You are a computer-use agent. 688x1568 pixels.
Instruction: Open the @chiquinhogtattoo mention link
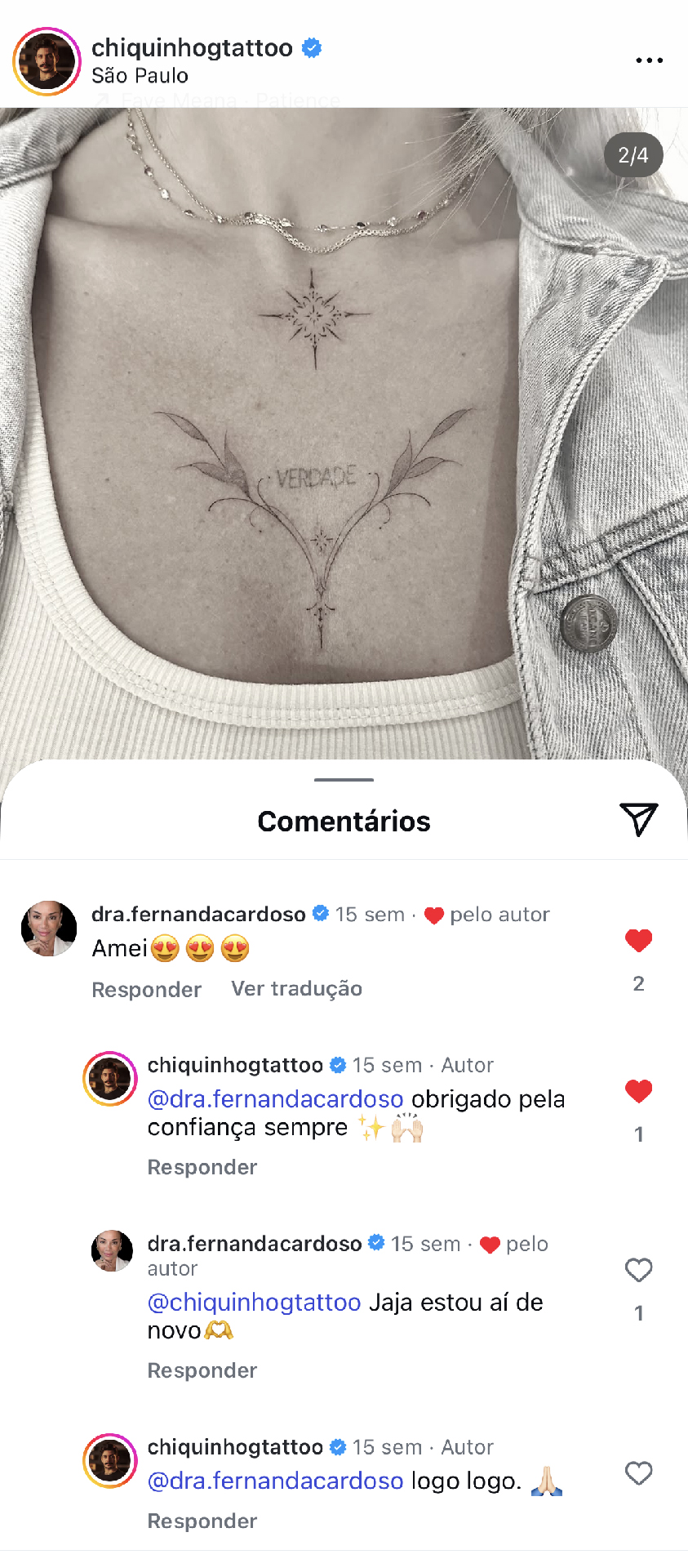tap(254, 1303)
